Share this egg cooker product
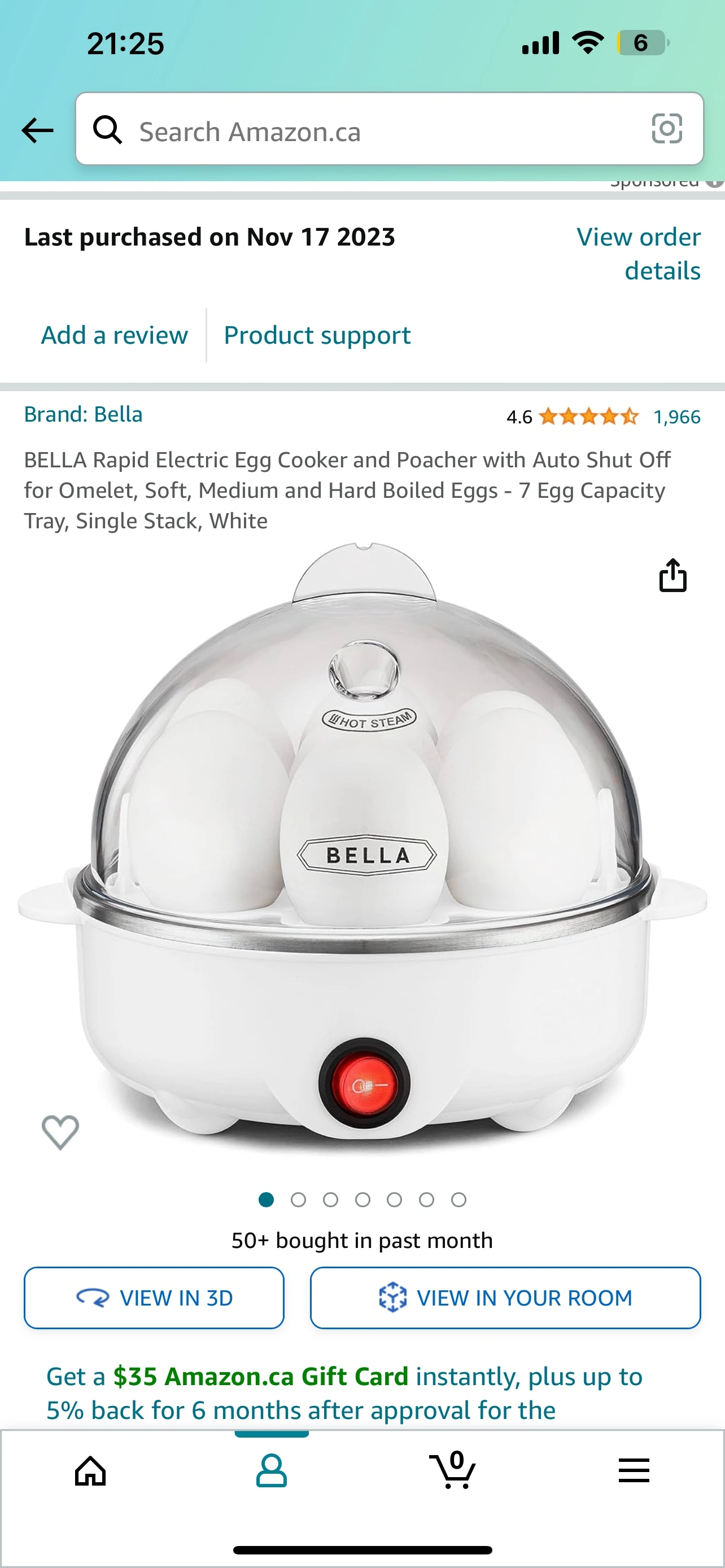Viewport: 725px width, 1568px height. 672,575
